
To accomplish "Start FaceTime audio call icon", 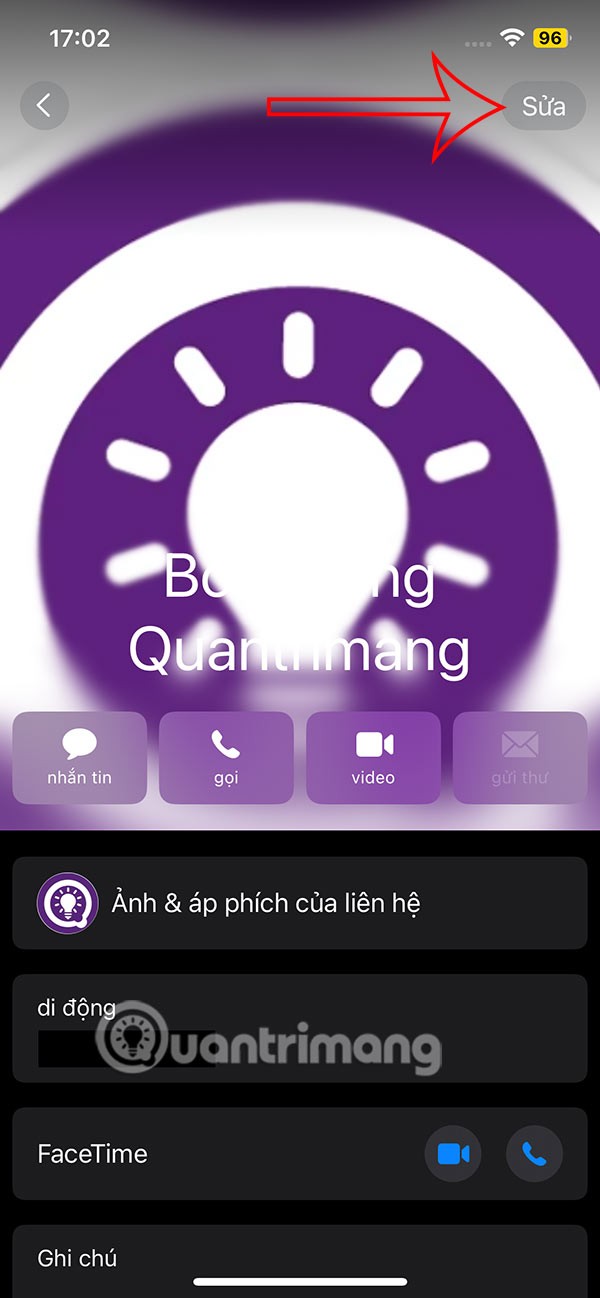I will pyautogui.click(x=535, y=1154).
